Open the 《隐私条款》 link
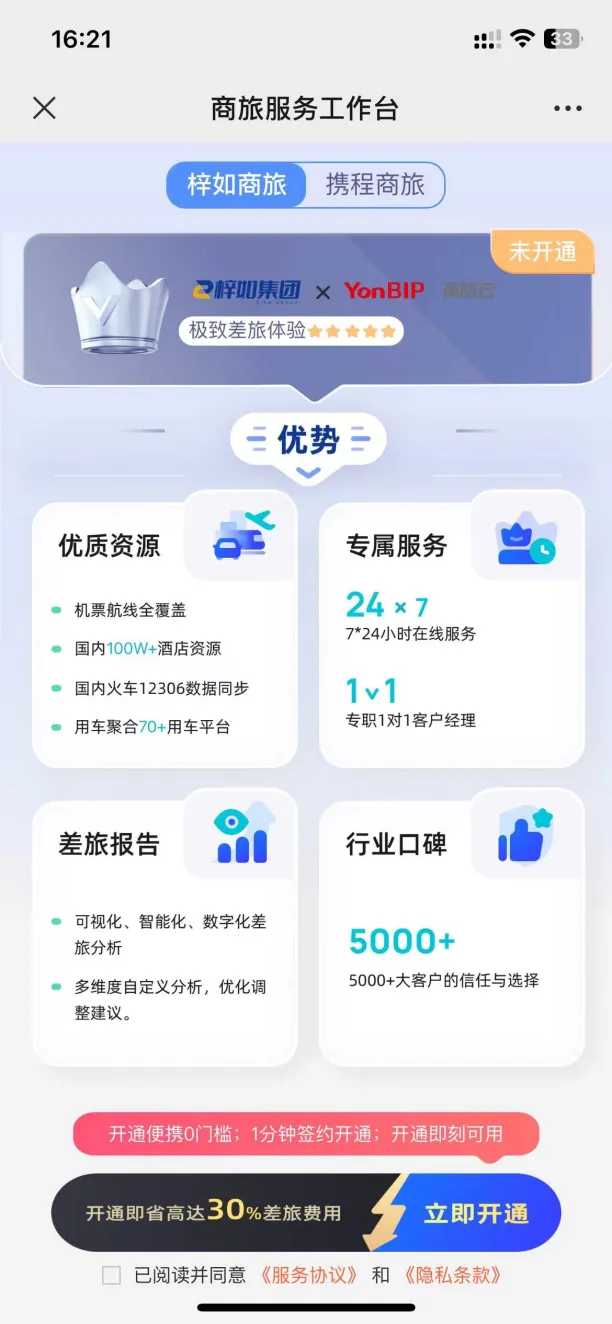Viewport: 612px width, 1324px height. (x=452, y=1275)
